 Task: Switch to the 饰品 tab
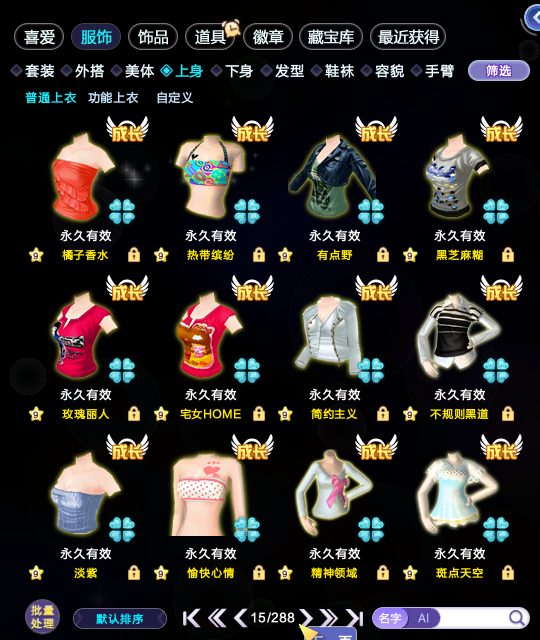[x=153, y=37]
